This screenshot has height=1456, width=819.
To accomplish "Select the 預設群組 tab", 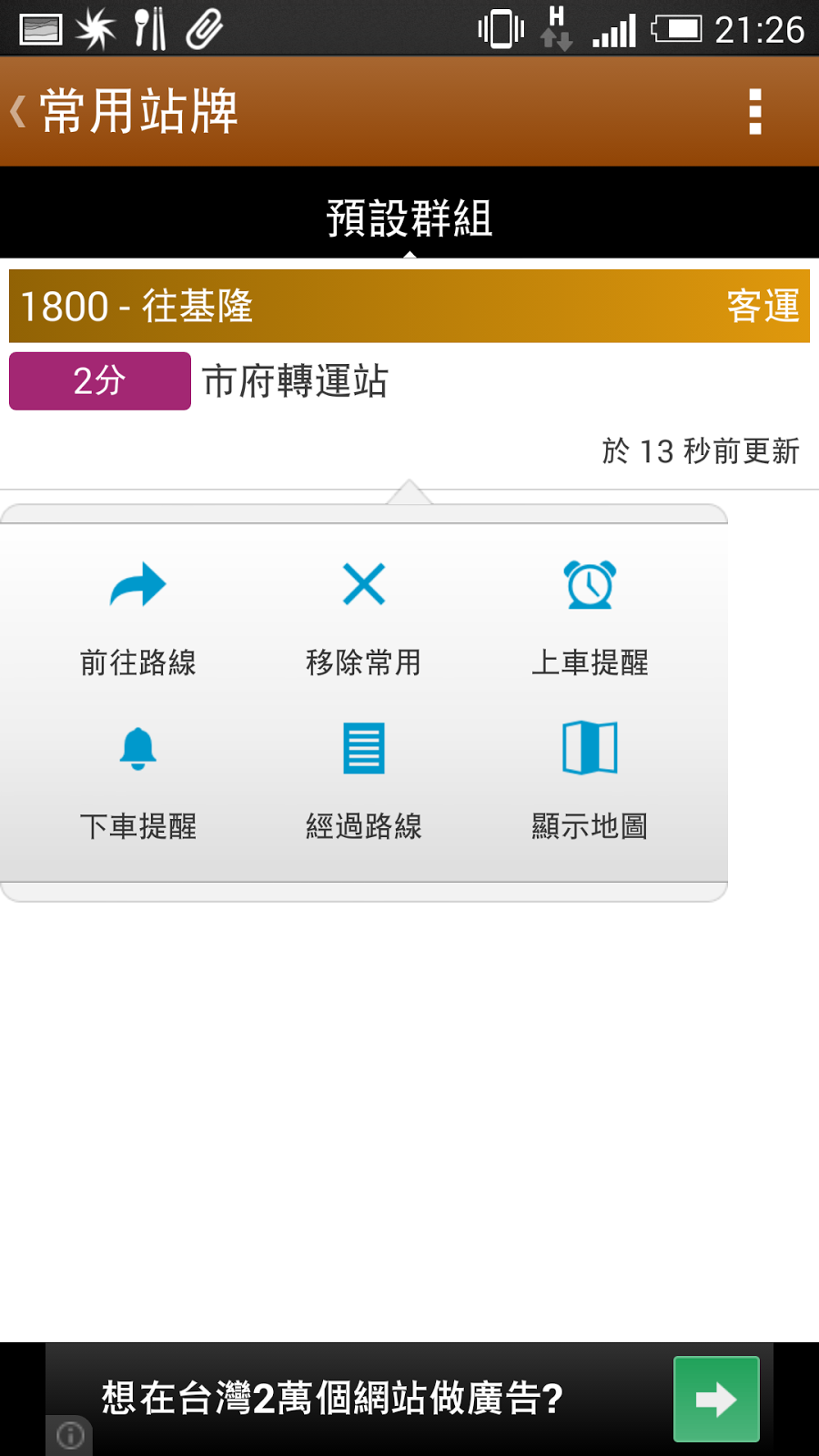I will 409,218.
